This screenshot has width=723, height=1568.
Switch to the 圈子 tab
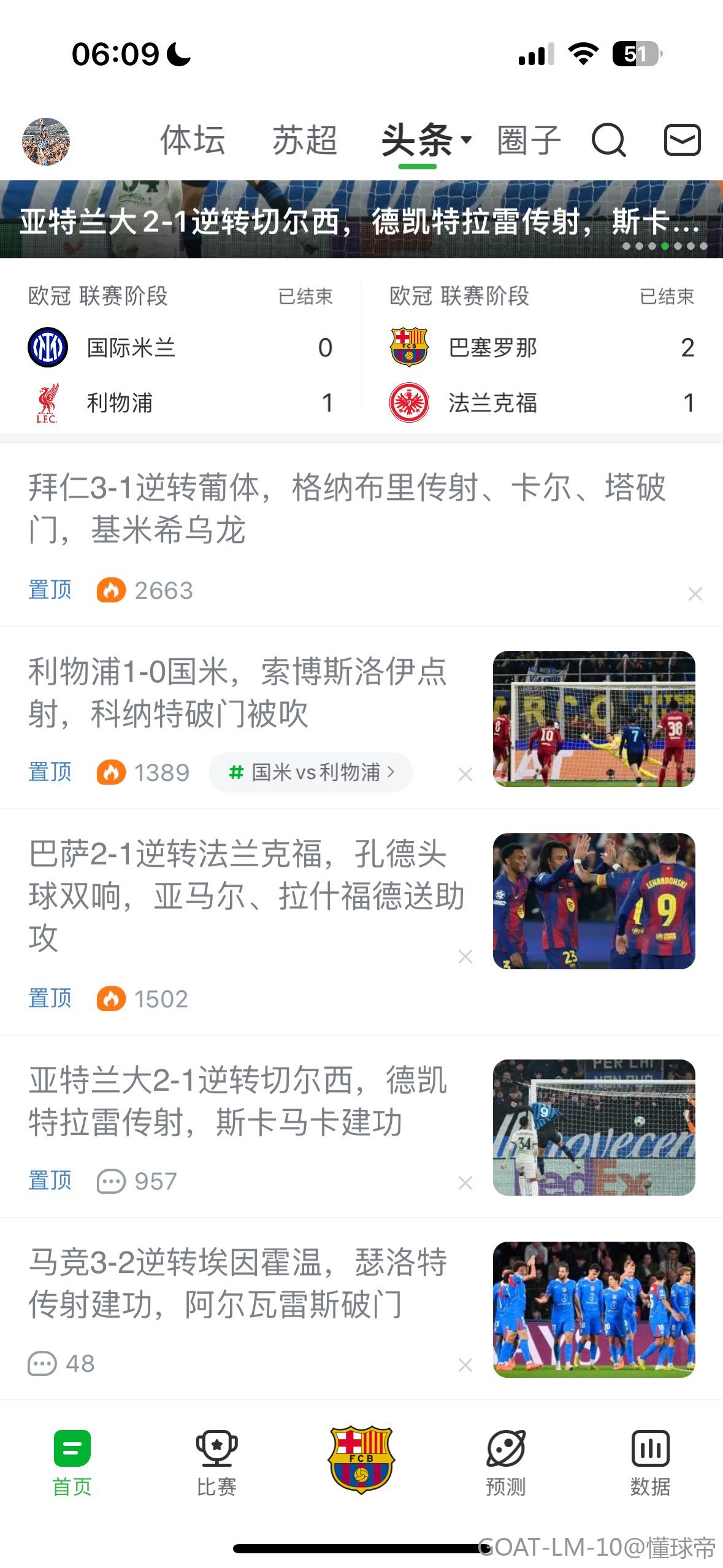(x=529, y=140)
